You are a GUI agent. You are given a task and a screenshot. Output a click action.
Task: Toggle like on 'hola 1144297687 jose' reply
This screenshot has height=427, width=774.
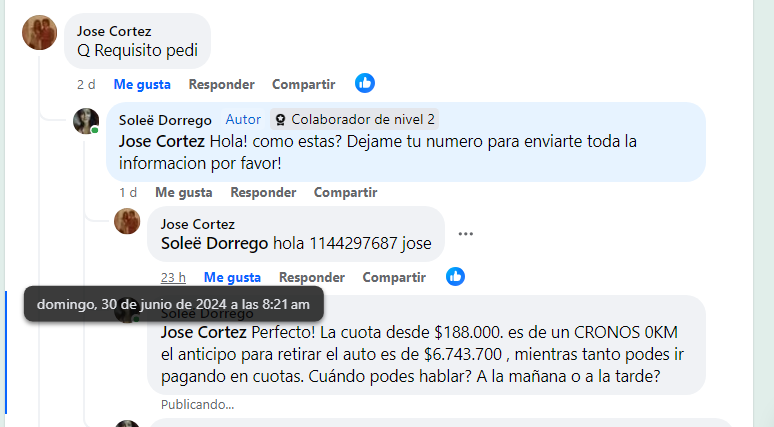pyautogui.click(x=232, y=277)
